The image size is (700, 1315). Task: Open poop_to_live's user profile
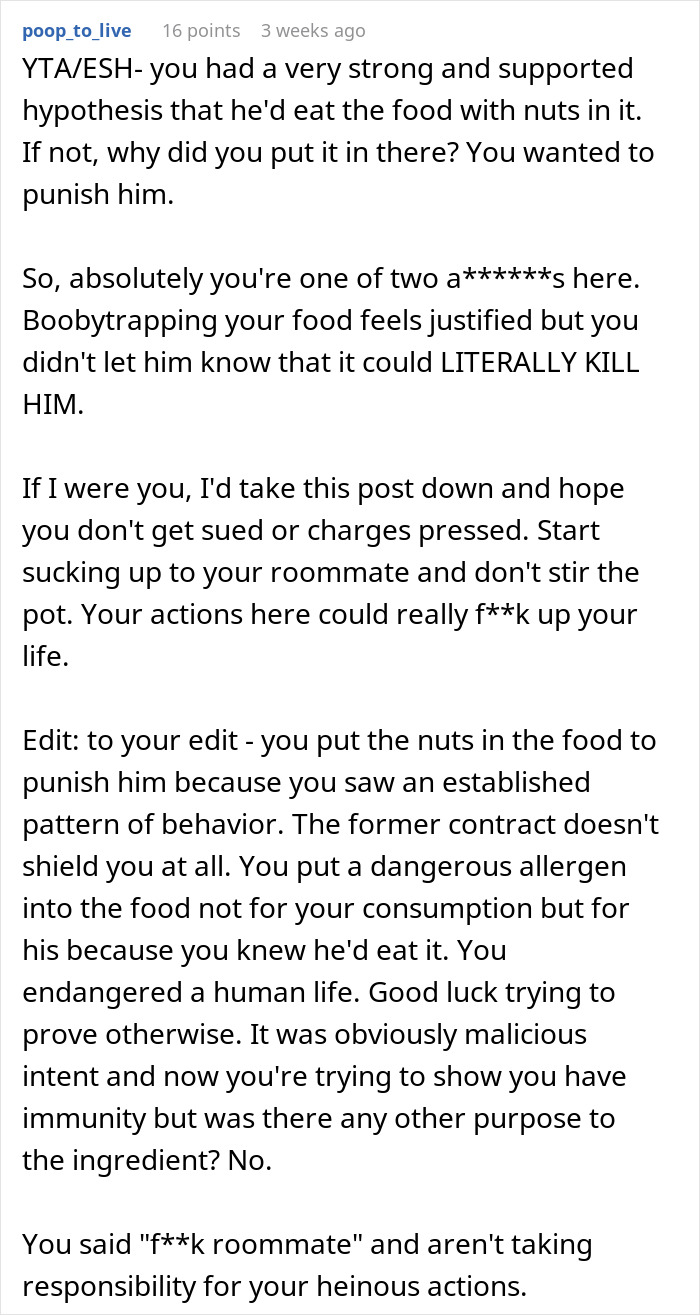pyautogui.click(x=76, y=31)
